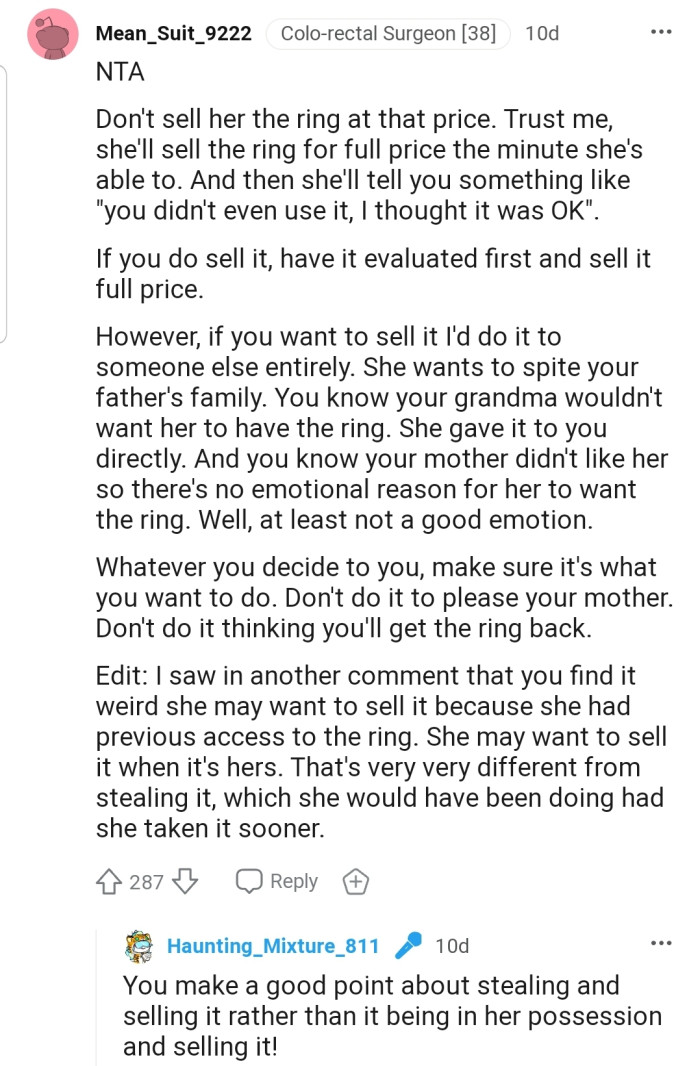Give an award to Mean_Suit_9222's comment

click(356, 881)
